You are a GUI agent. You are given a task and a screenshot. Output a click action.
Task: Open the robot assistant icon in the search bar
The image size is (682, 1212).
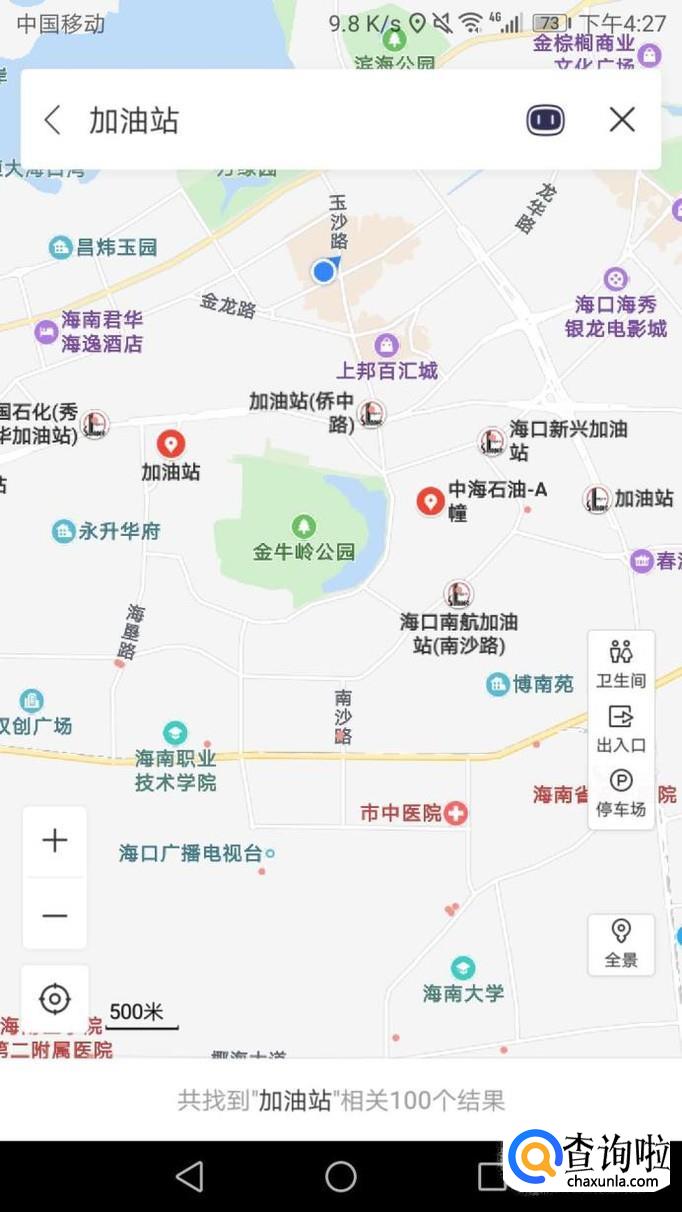(x=545, y=121)
